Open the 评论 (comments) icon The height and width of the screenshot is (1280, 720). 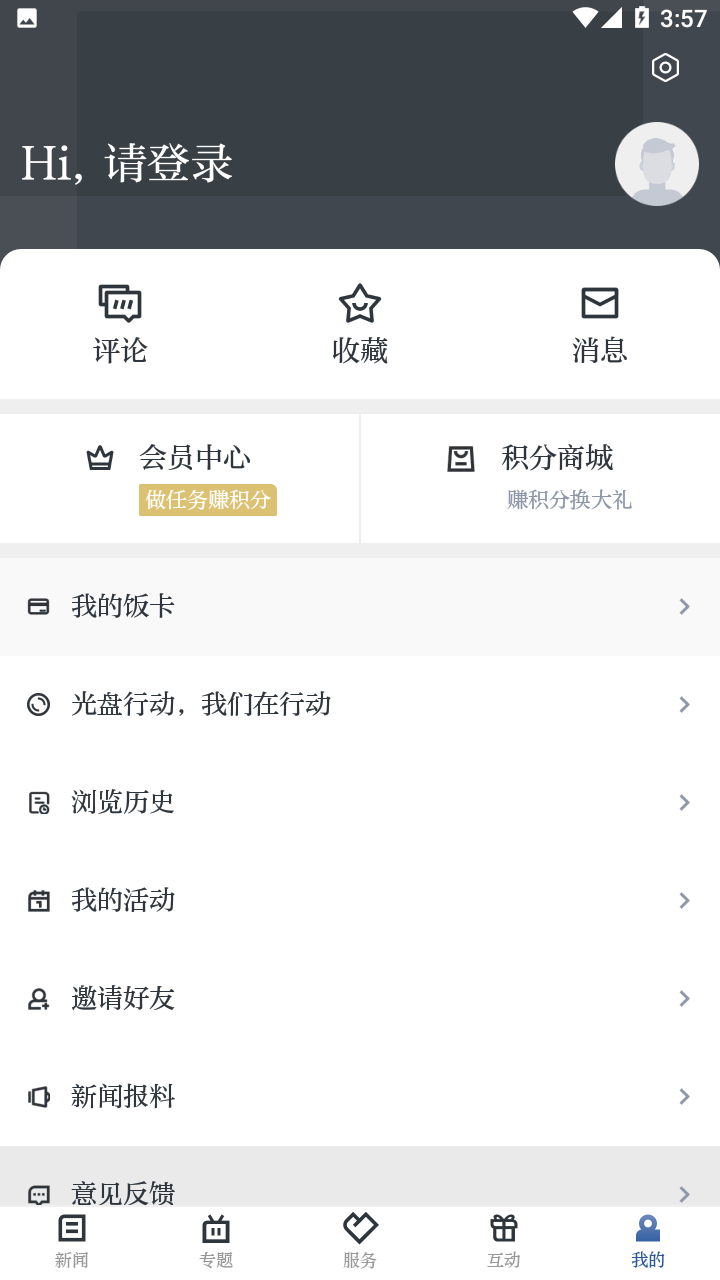pyautogui.click(x=120, y=303)
